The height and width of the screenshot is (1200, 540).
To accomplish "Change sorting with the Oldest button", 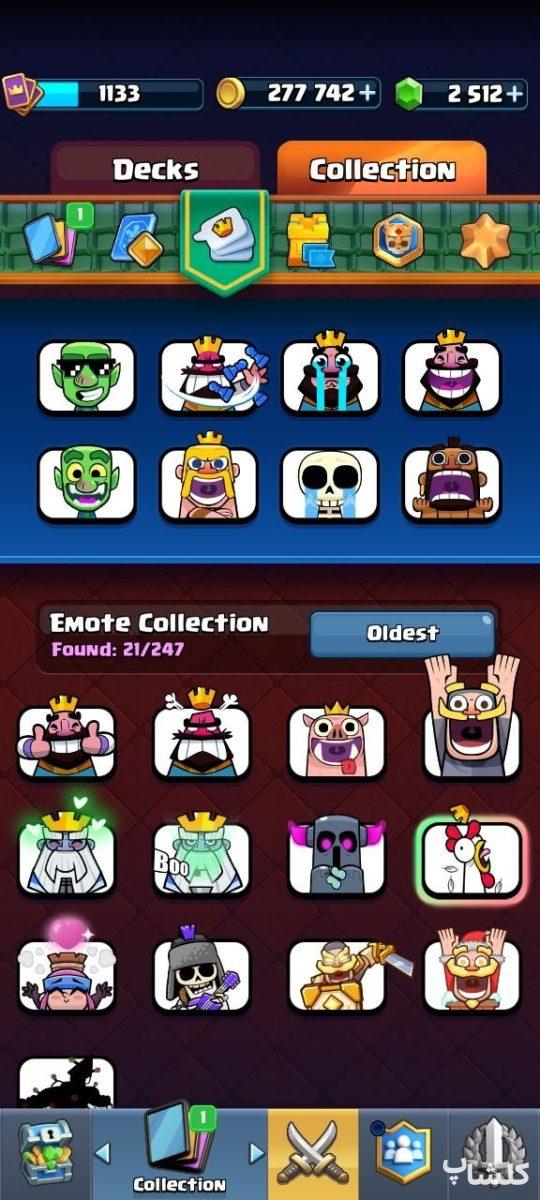I will pyautogui.click(x=402, y=633).
